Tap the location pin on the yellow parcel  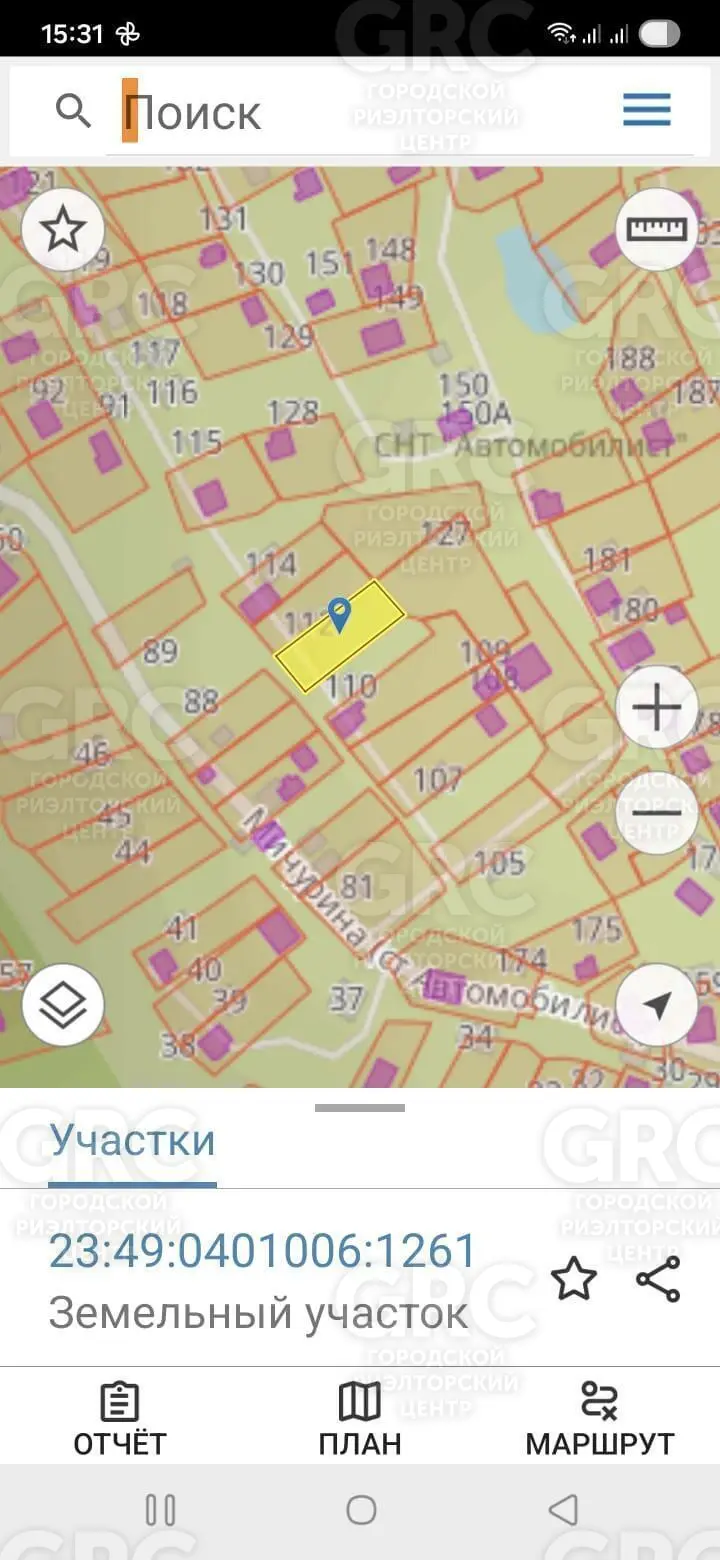[340, 613]
